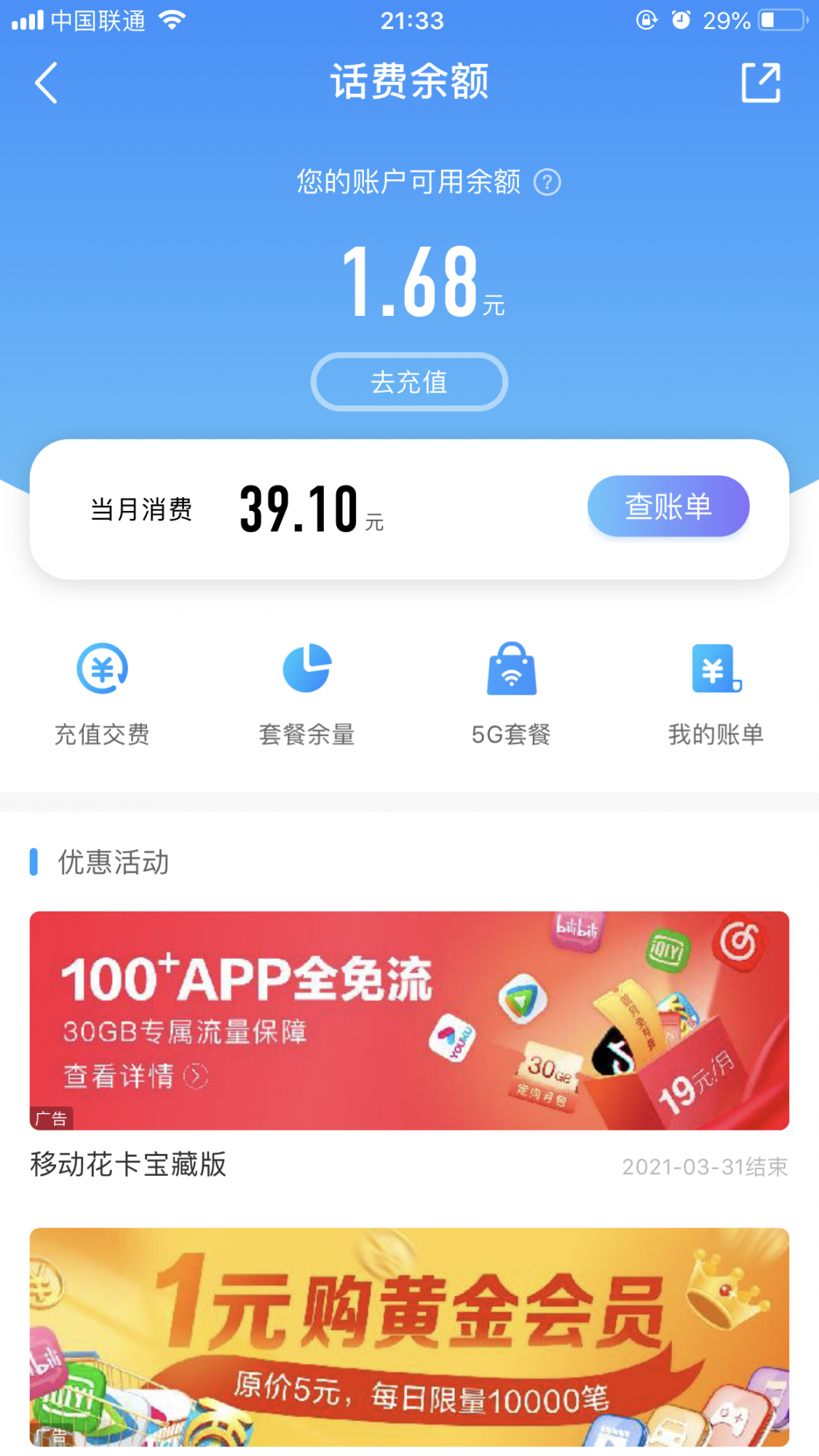819x1456 pixels.
Task: Open the 5G套餐 shortcut
Action: [511, 692]
